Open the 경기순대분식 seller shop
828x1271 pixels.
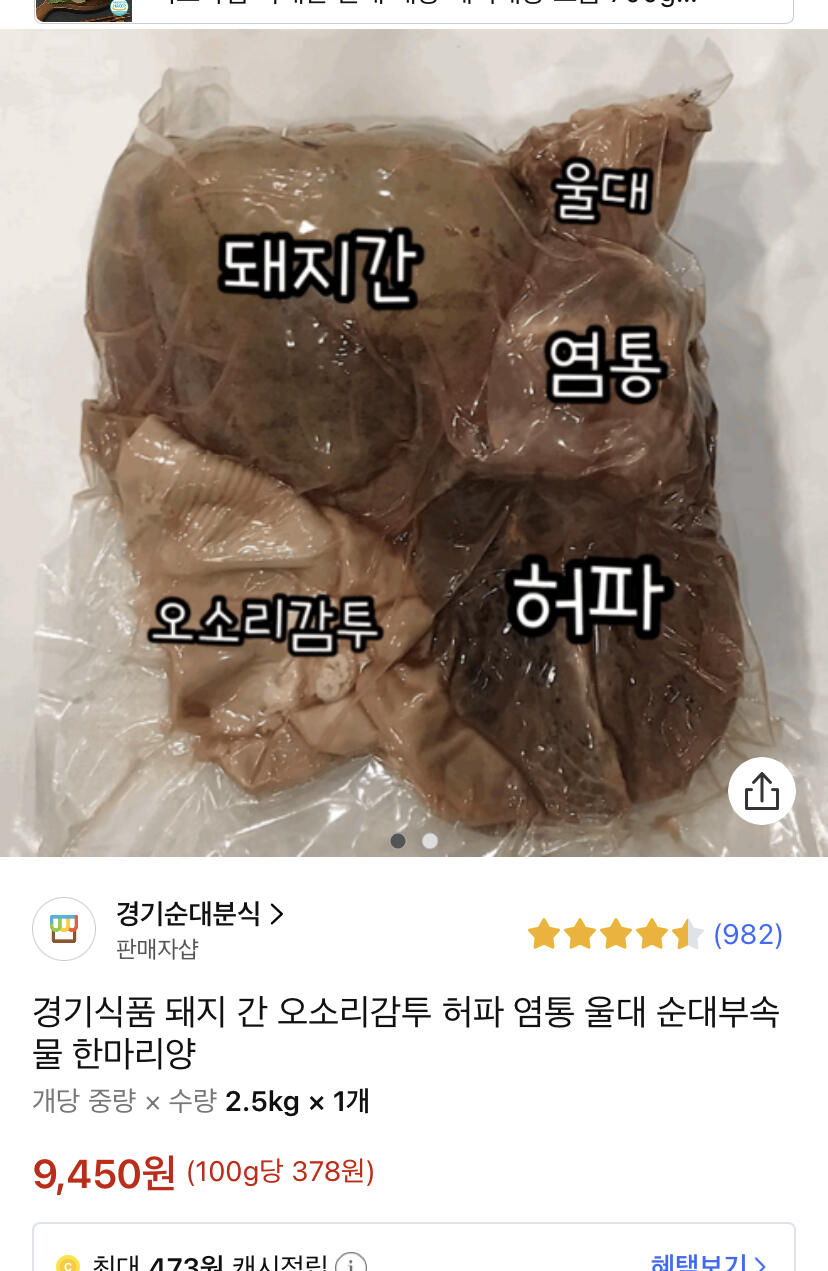200,914
